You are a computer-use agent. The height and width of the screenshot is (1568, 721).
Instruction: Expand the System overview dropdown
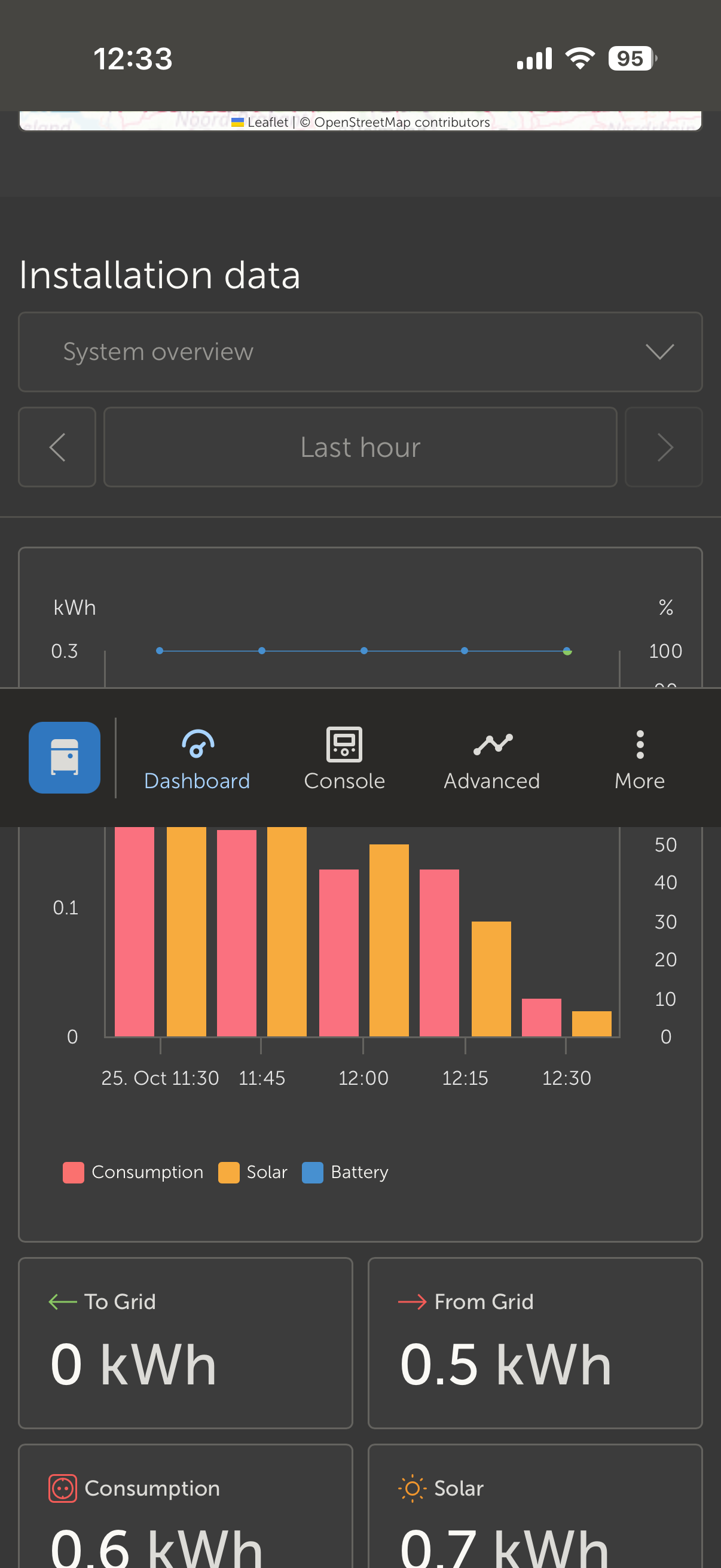[360, 352]
